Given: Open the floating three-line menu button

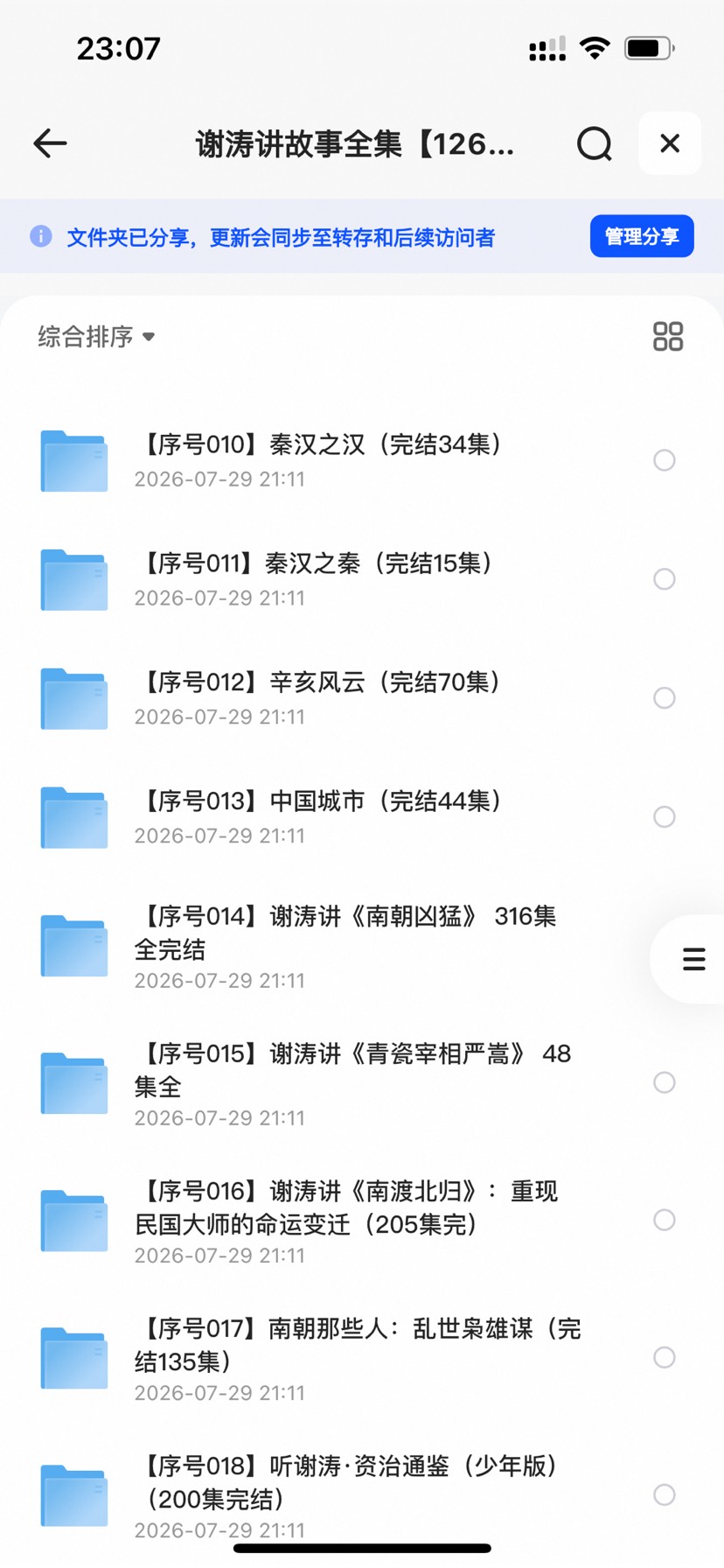Looking at the screenshot, I should 693,959.
